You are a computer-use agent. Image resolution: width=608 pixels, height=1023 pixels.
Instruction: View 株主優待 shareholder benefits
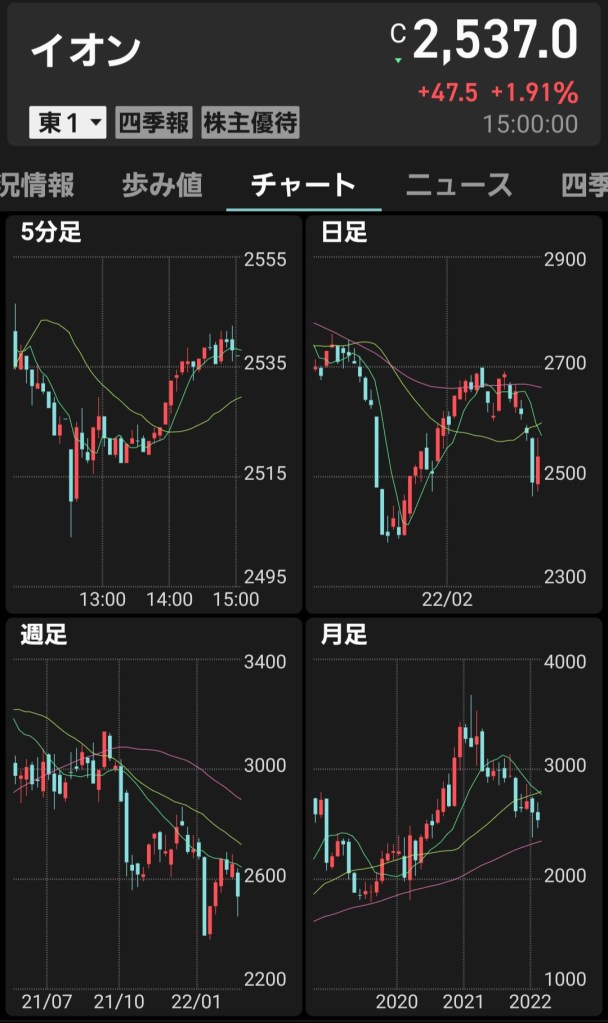click(x=250, y=123)
